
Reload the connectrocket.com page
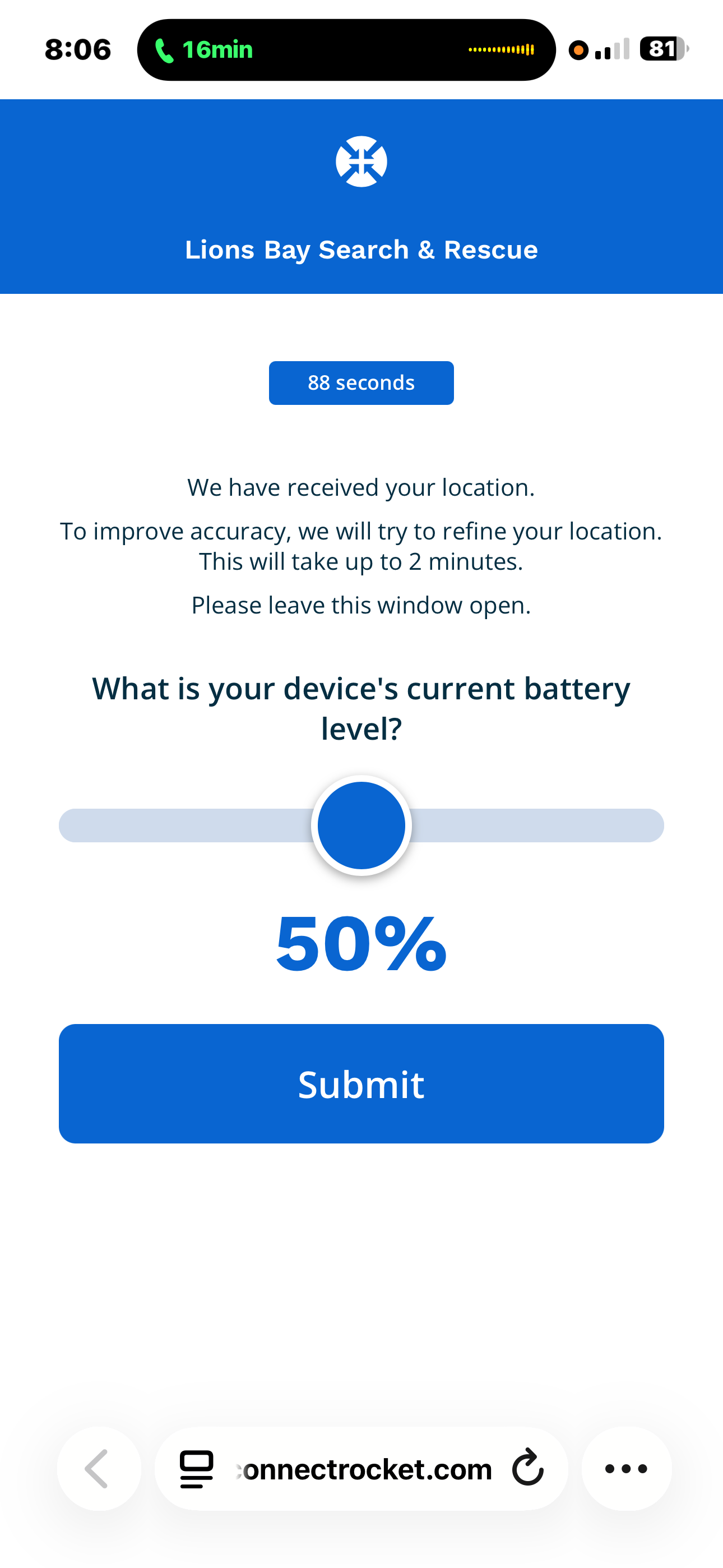pyautogui.click(x=527, y=1468)
